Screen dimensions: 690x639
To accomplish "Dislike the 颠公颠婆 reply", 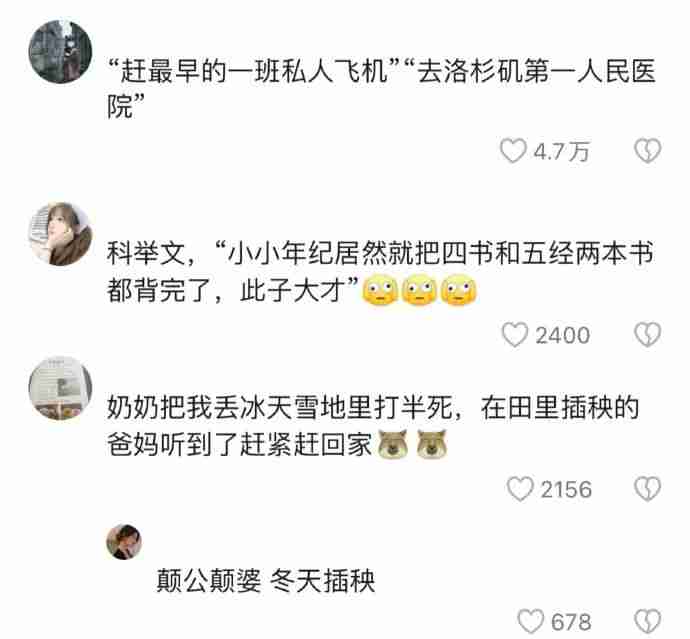I will [648, 621].
